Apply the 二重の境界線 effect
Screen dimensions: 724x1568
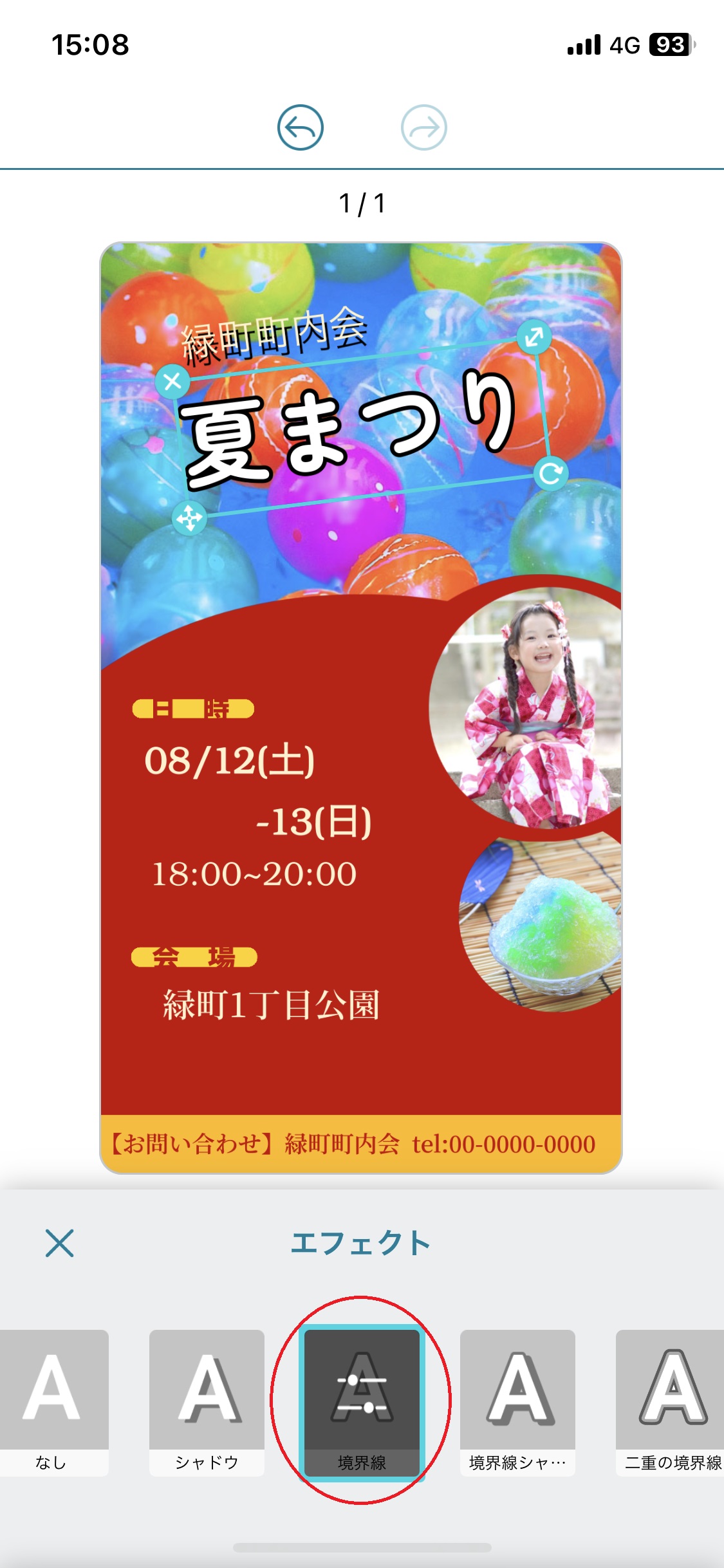tap(672, 1402)
